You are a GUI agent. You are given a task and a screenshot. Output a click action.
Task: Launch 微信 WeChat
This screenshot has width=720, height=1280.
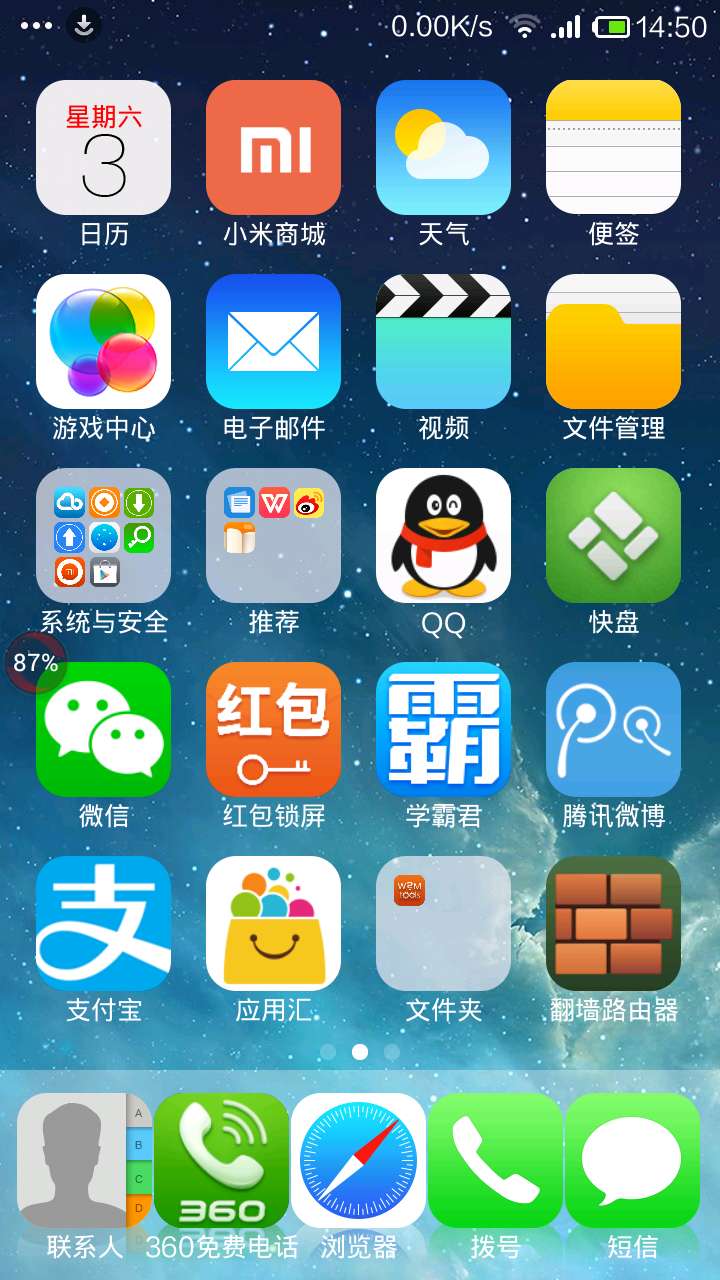pyautogui.click(x=103, y=730)
